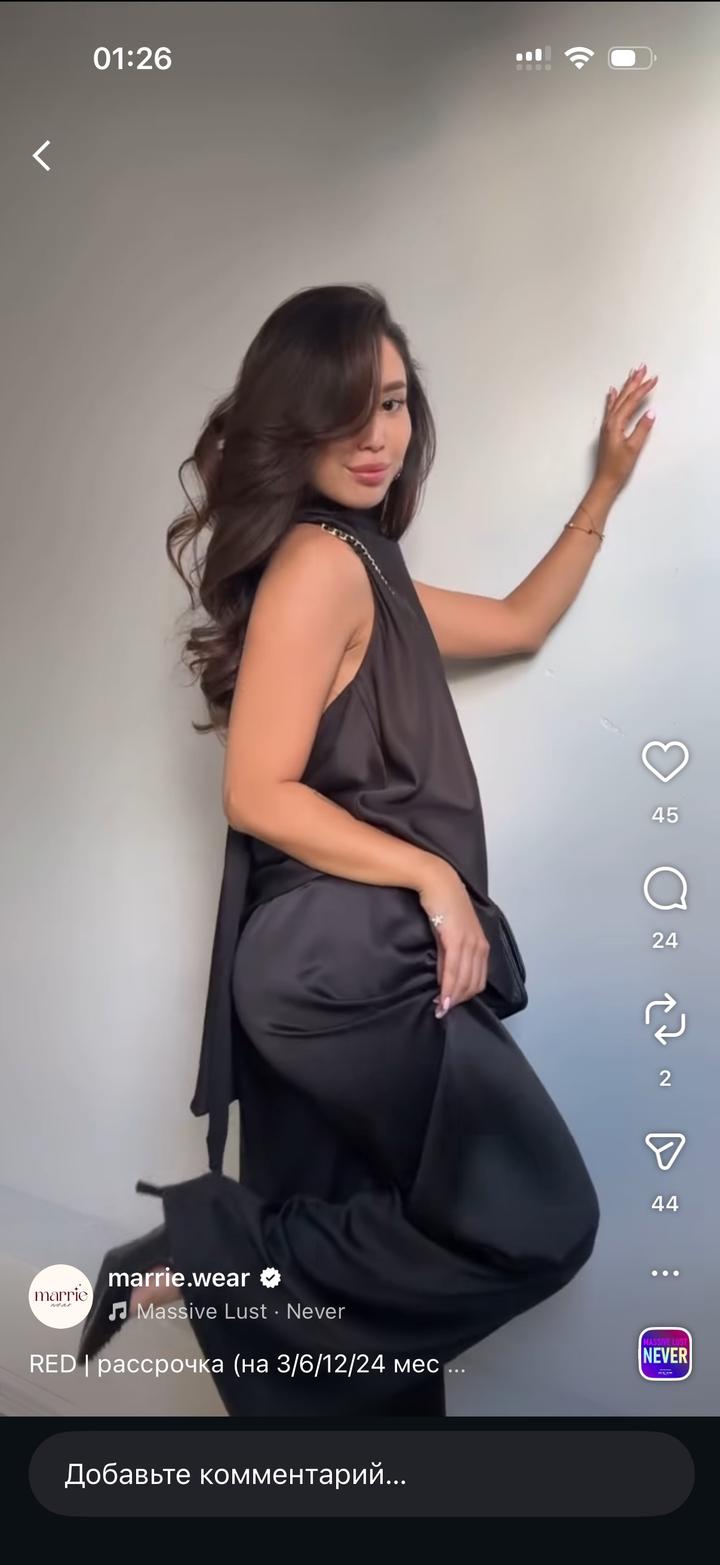Share the reel via paper plane icon
Image resolution: width=720 pixels, height=1565 pixels.
pyautogui.click(x=665, y=1152)
